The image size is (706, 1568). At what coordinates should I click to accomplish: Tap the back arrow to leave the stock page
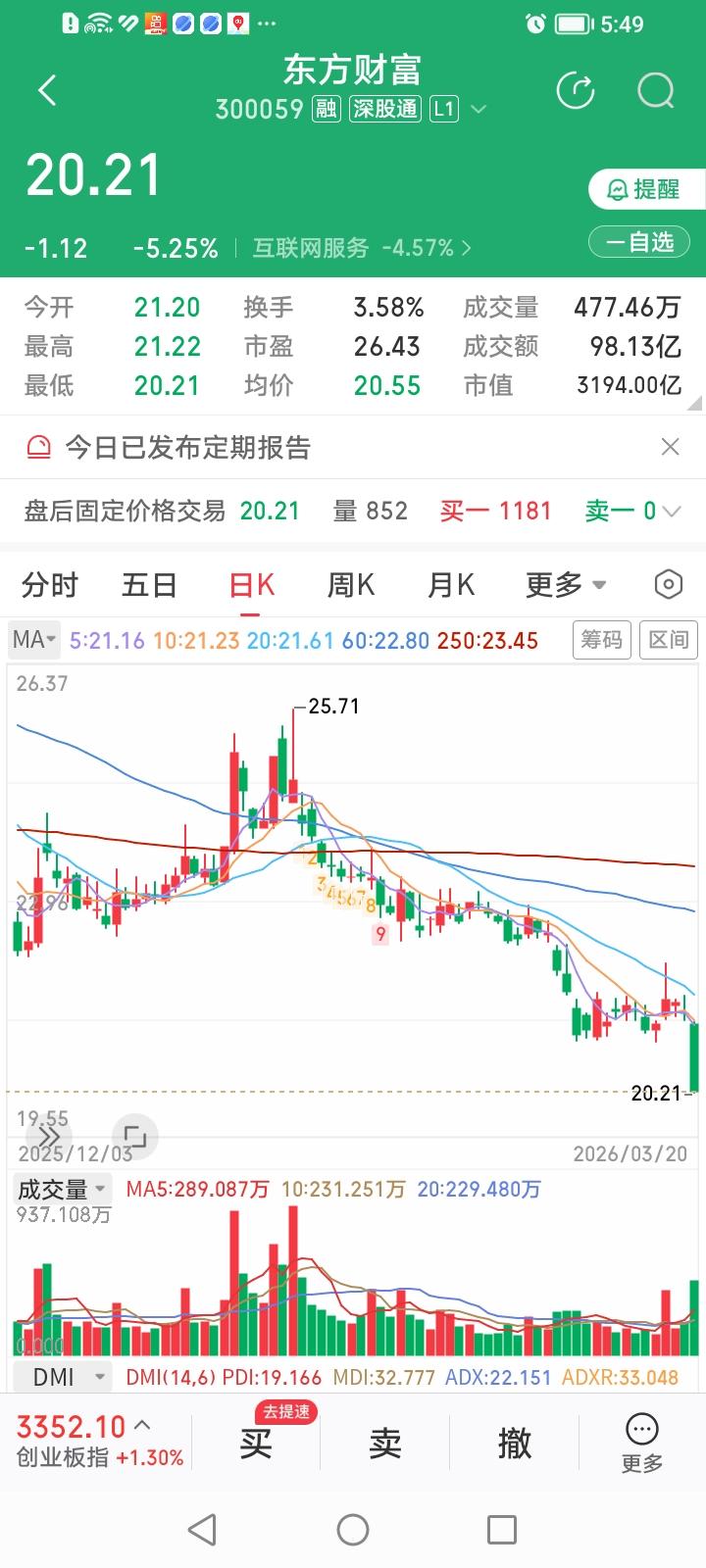pyautogui.click(x=46, y=89)
